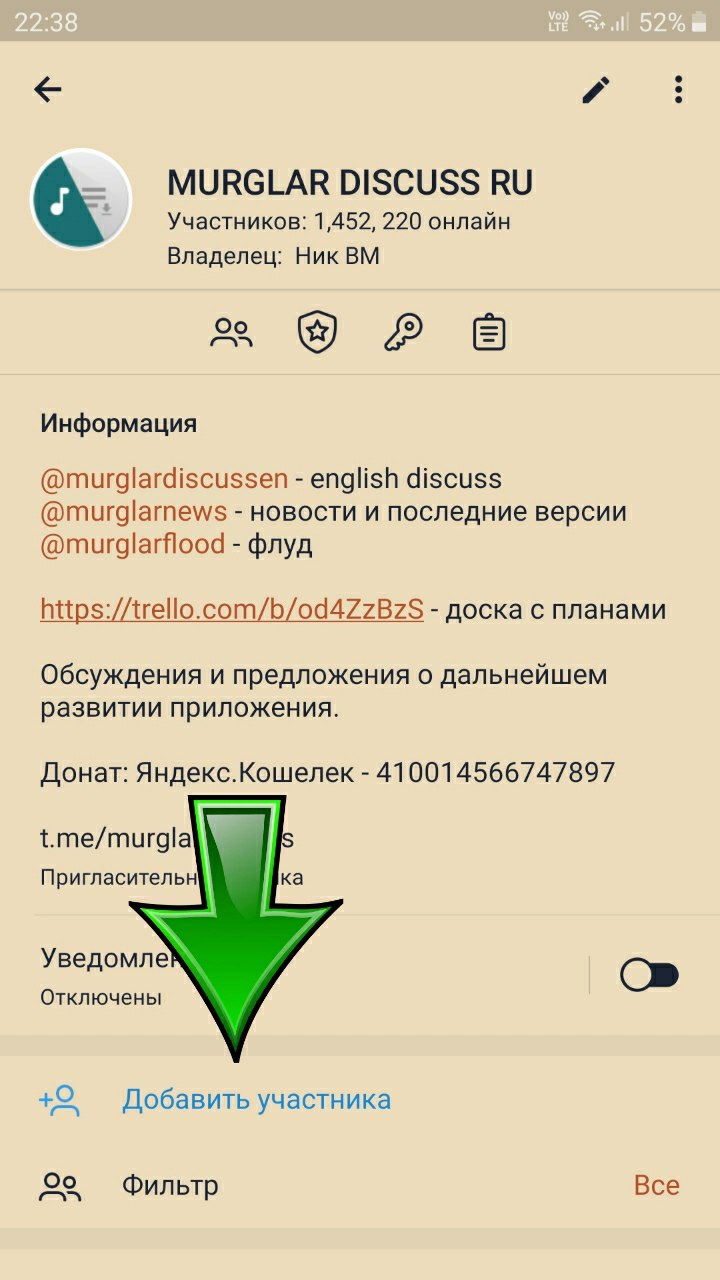Open the Фильтр members filter row
The height and width of the screenshot is (1280, 720).
point(170,1186)
